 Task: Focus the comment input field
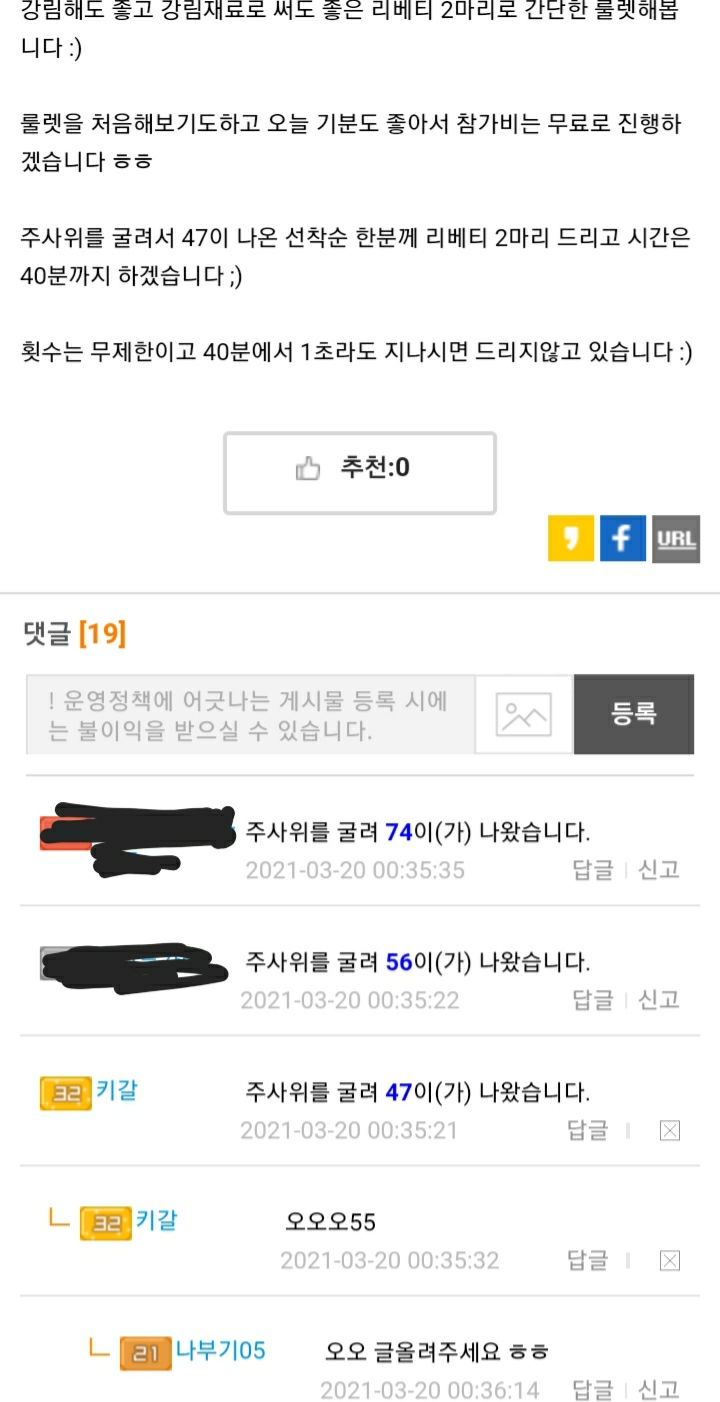[x=250, y=715]
